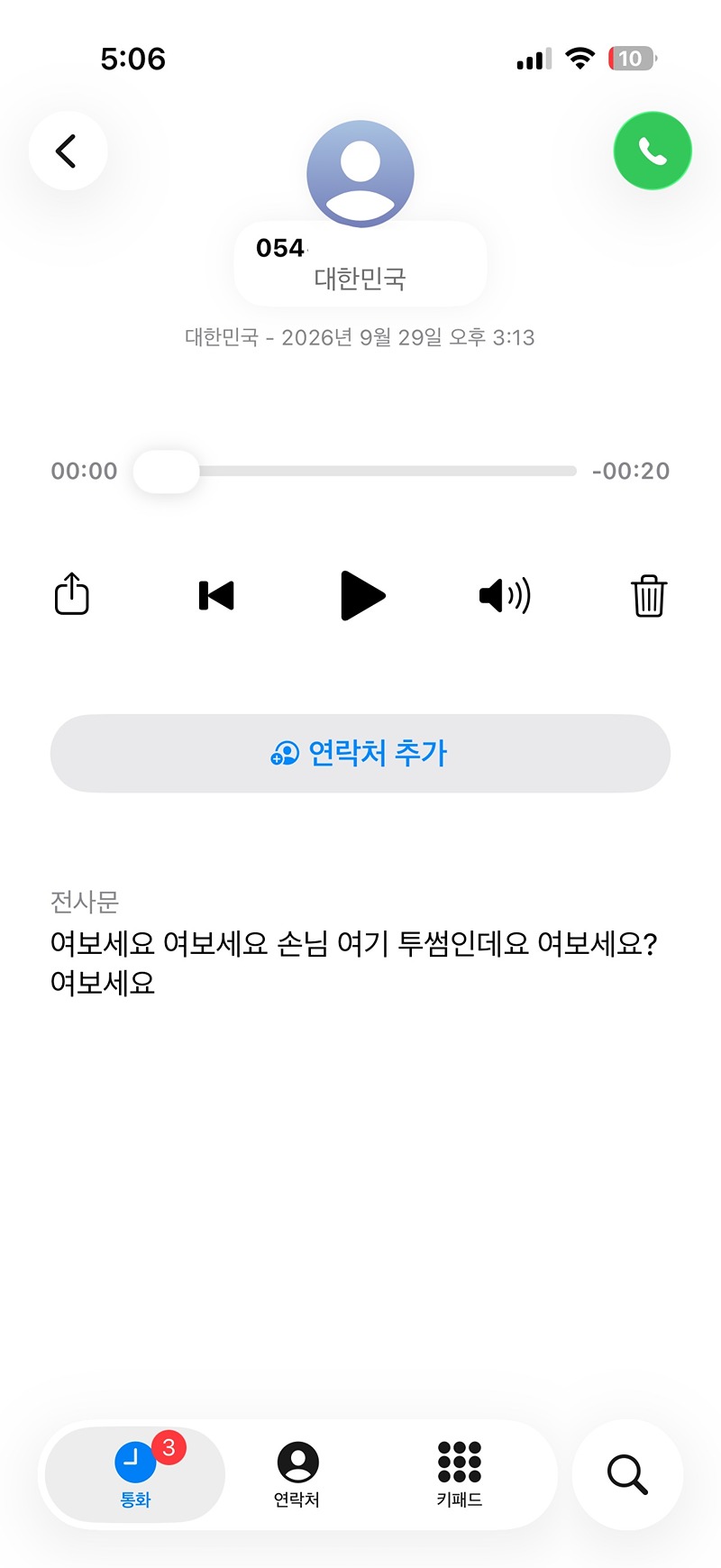Viewport: 721px width, 1568px height.
Task: Delete this voicemail with the trash icon
Action: pos(649,595)
